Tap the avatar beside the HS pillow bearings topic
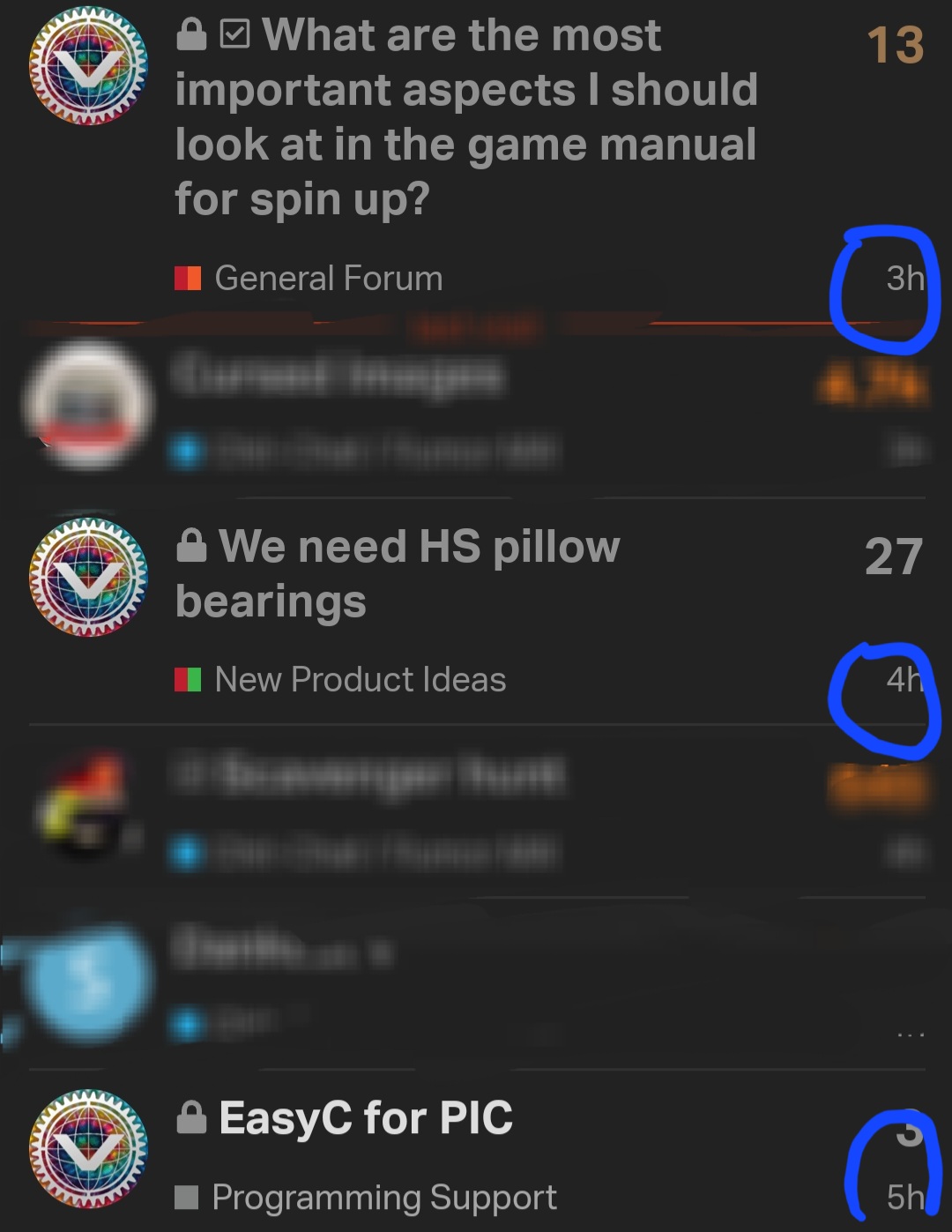Viewport: 952px width, 1232px height. pos(88,577)
